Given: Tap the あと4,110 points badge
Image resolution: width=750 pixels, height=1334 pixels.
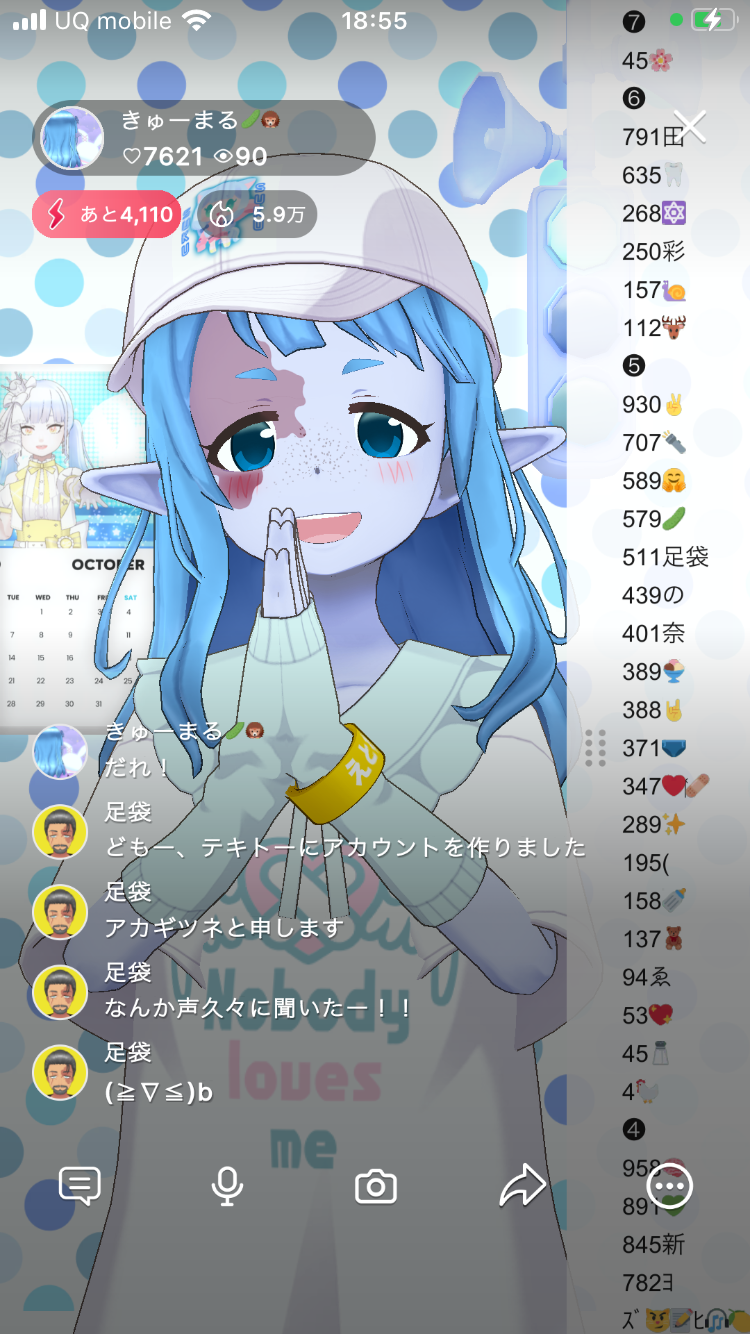Looking at the screenshot, I should (107, 214).
